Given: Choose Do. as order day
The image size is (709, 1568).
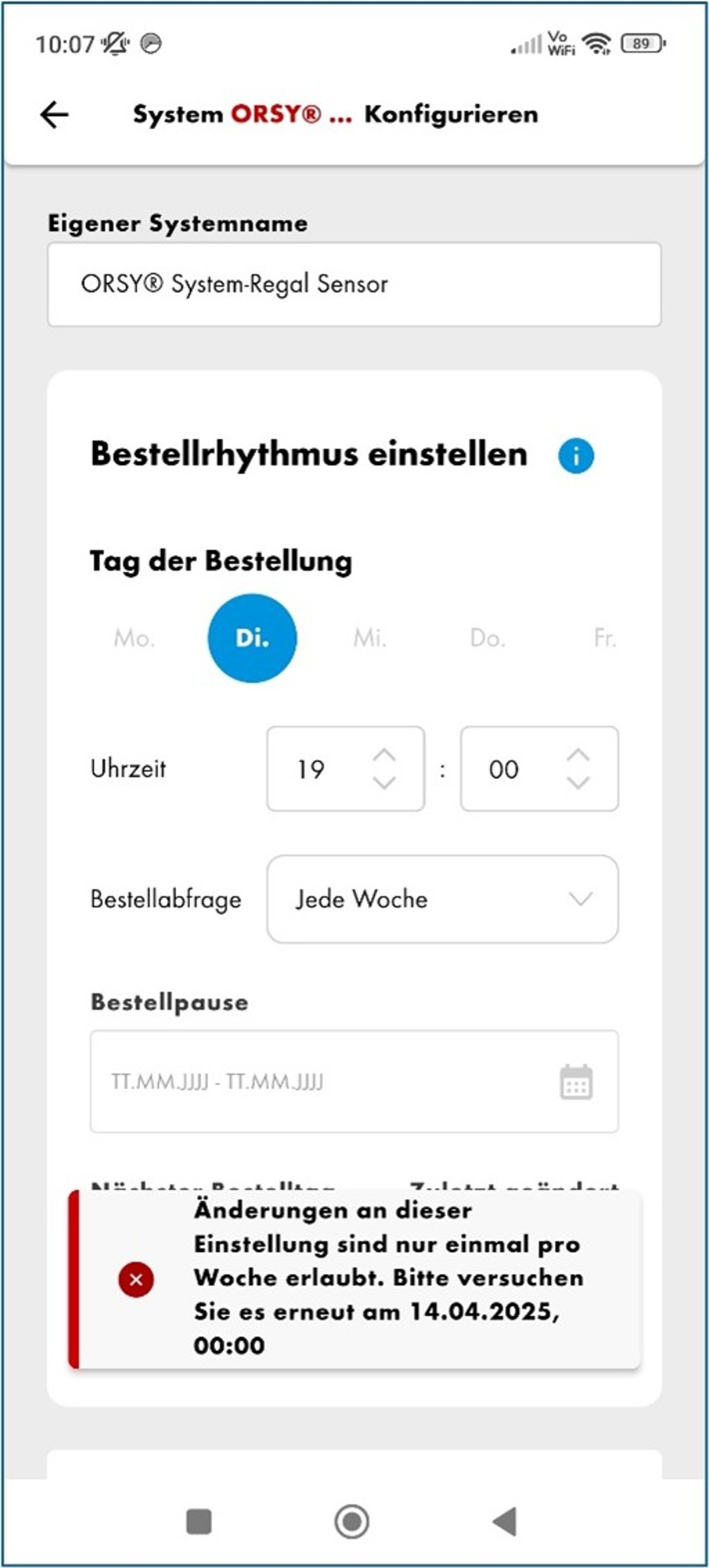Looking at the screenshot, I should (487, 638).
